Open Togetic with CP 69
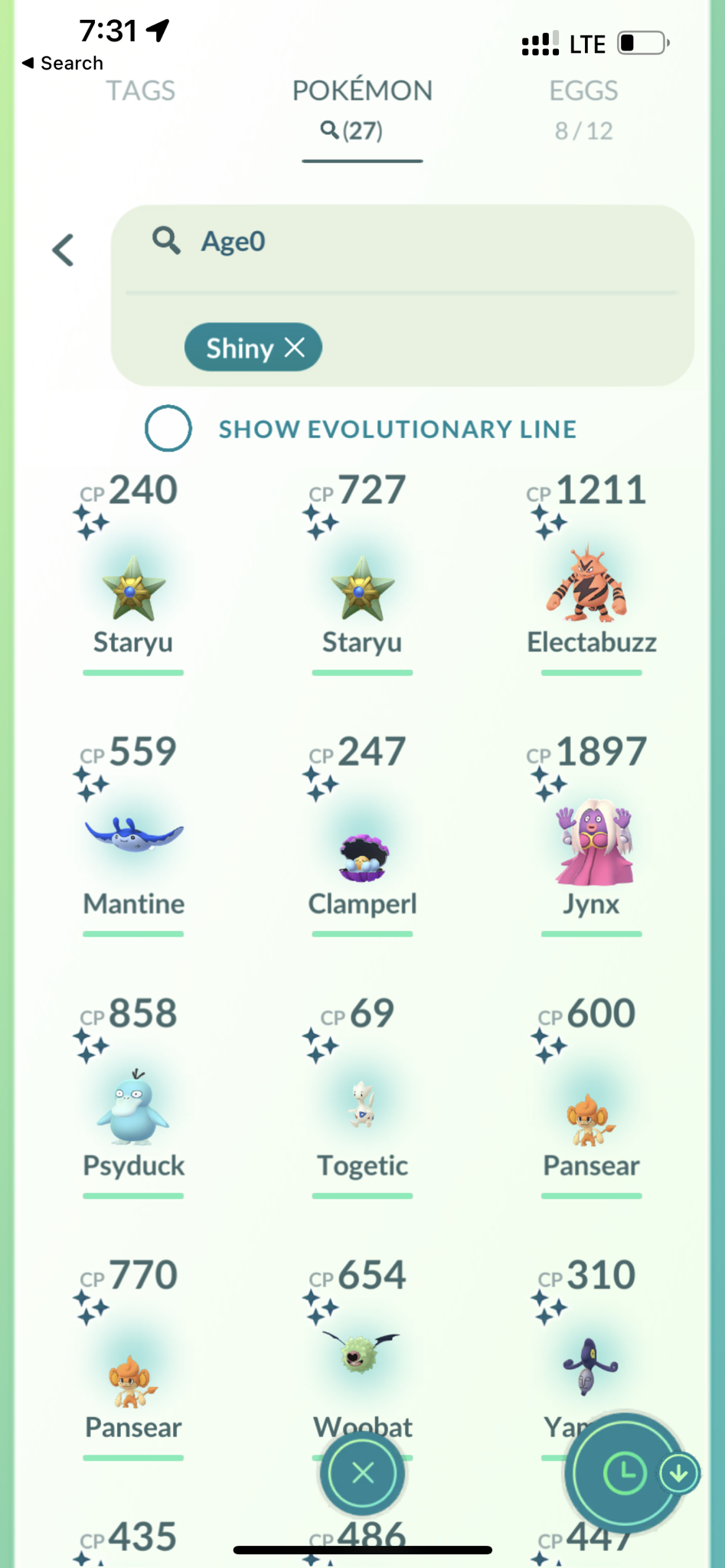 coord(362,1098)
